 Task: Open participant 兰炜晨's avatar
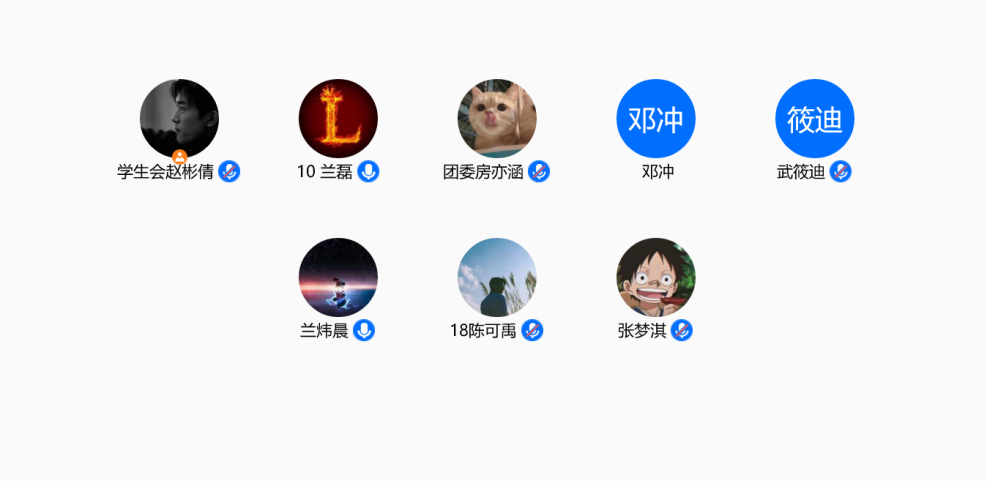point(338,277)
